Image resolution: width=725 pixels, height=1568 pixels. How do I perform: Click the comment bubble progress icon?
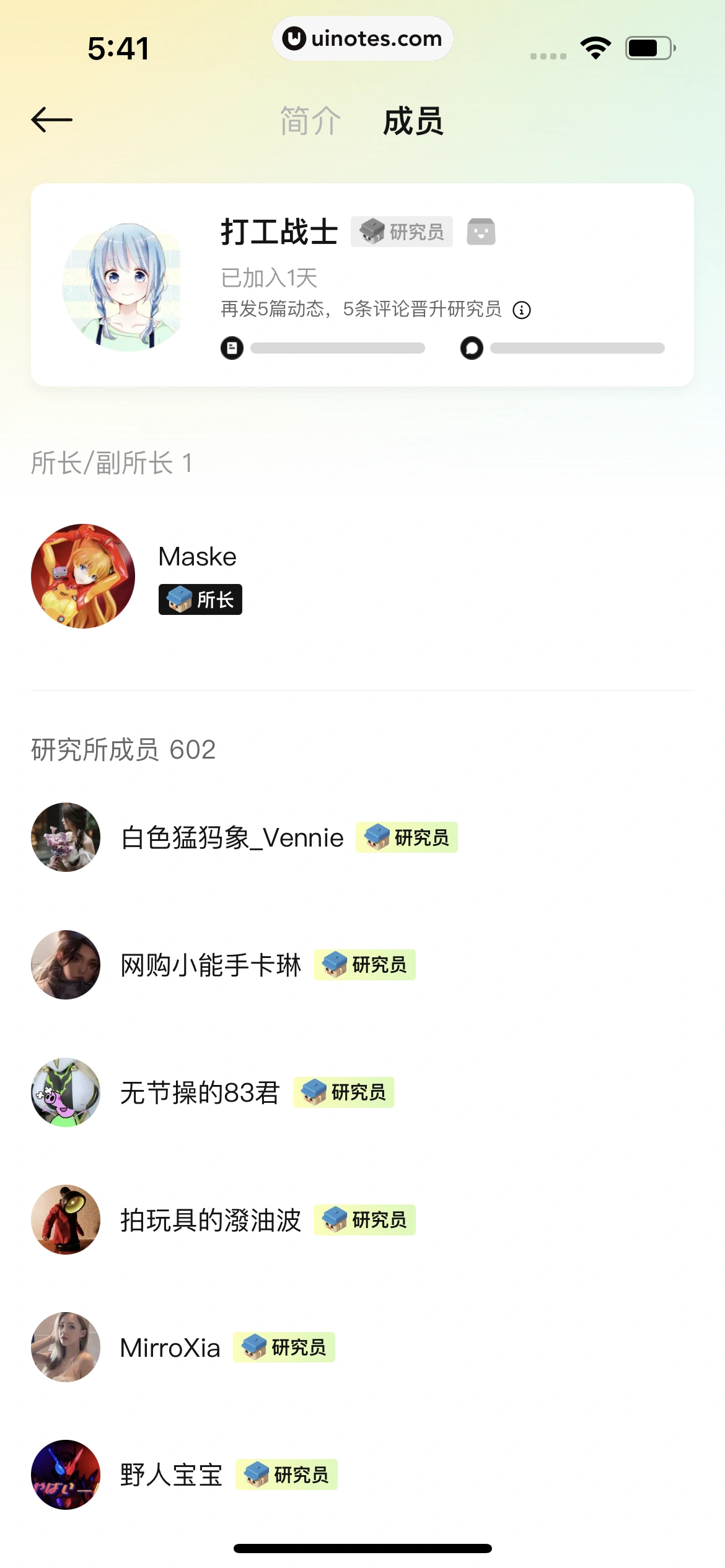point(471,349)
